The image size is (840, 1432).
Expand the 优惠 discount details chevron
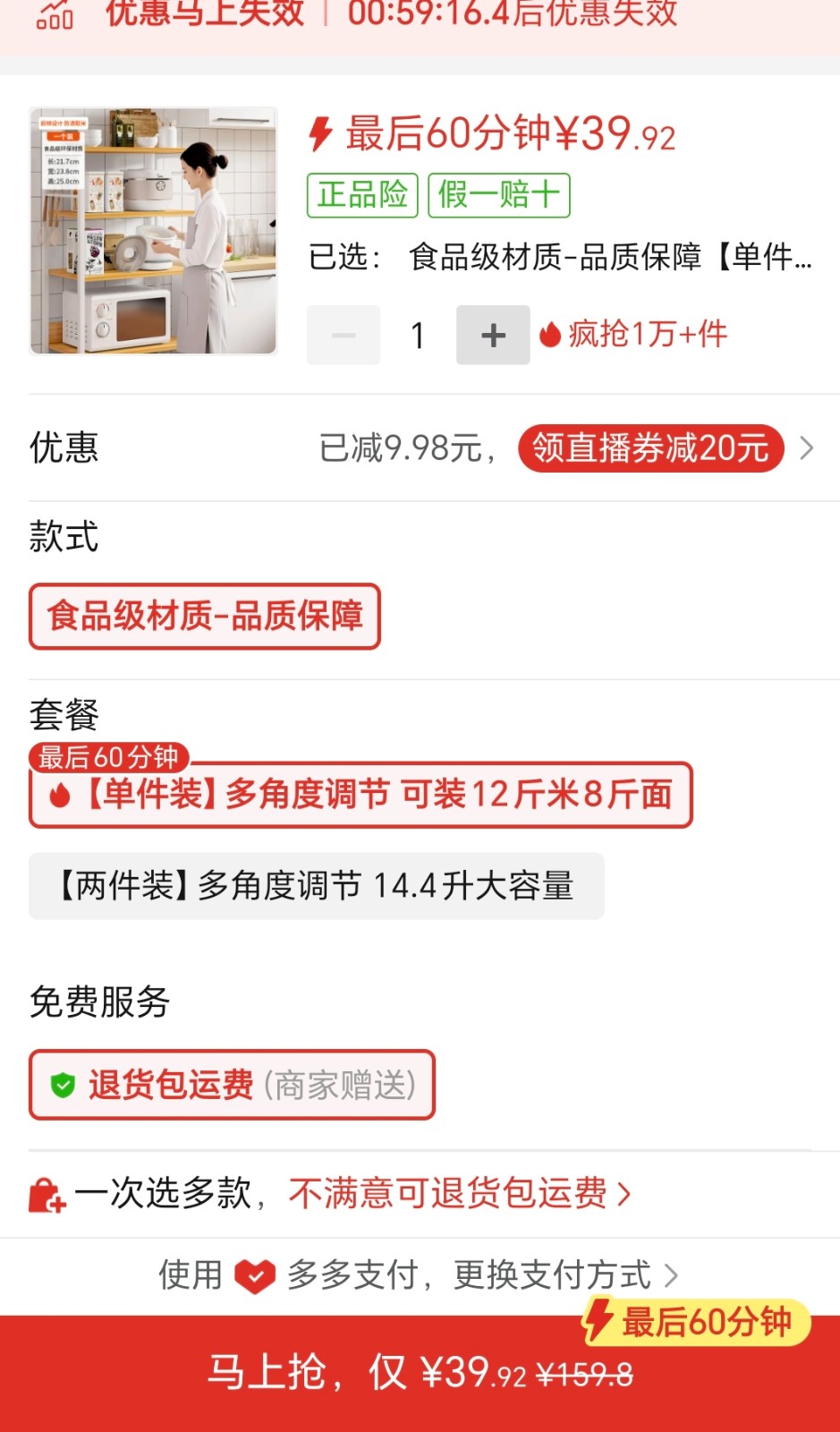point(807,447)
